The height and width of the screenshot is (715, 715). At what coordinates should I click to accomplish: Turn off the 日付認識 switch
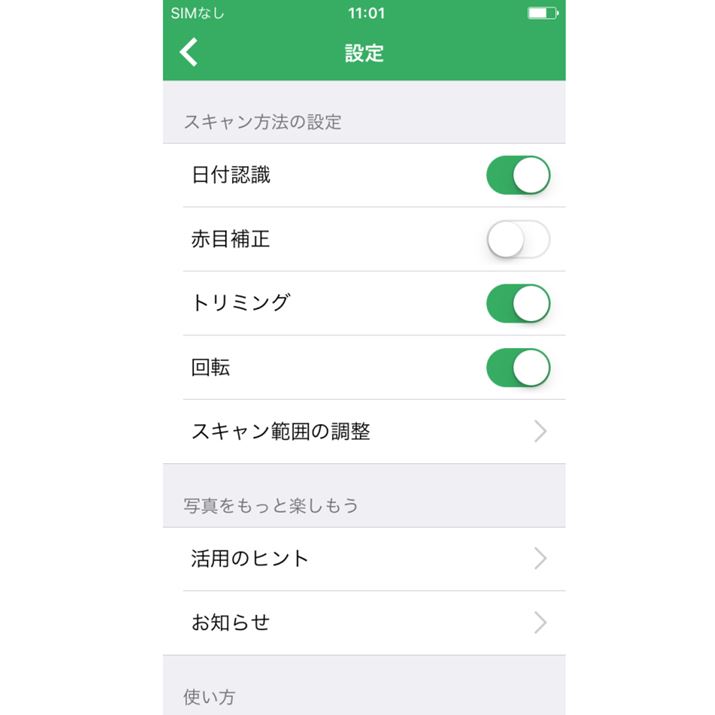pos(518,176)
